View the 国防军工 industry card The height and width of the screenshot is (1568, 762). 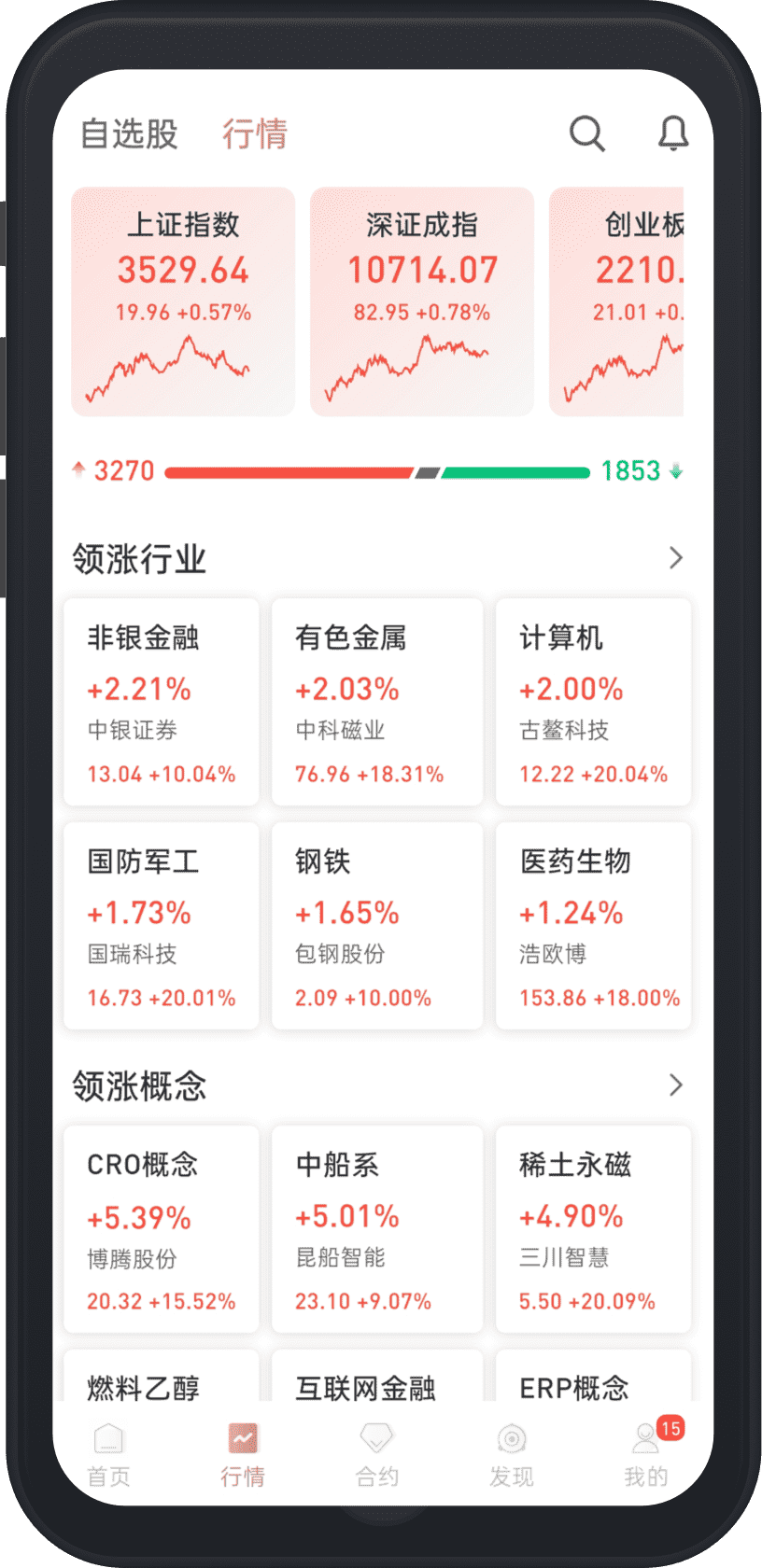[162, 926]
